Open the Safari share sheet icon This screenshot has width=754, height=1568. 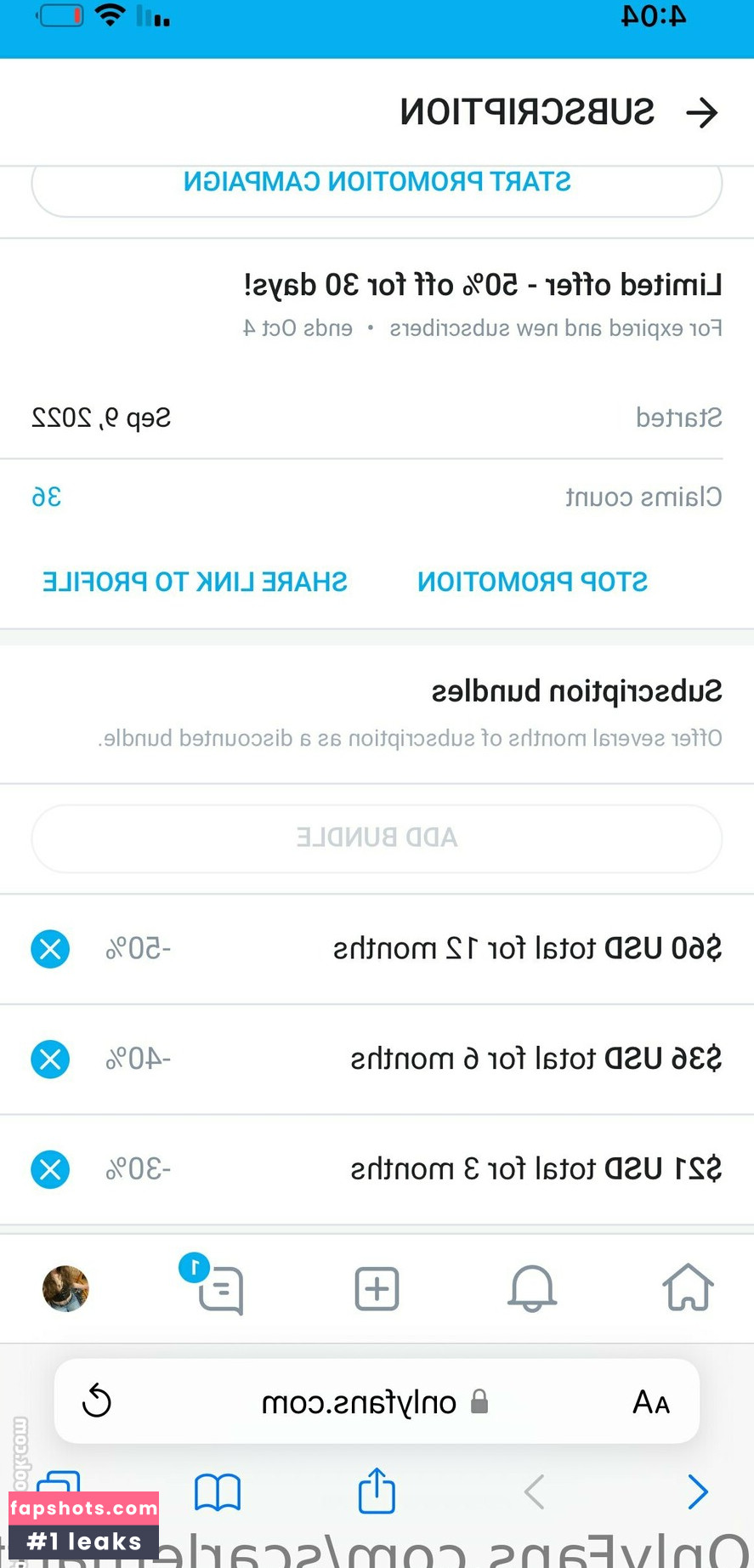point(377,1492)
